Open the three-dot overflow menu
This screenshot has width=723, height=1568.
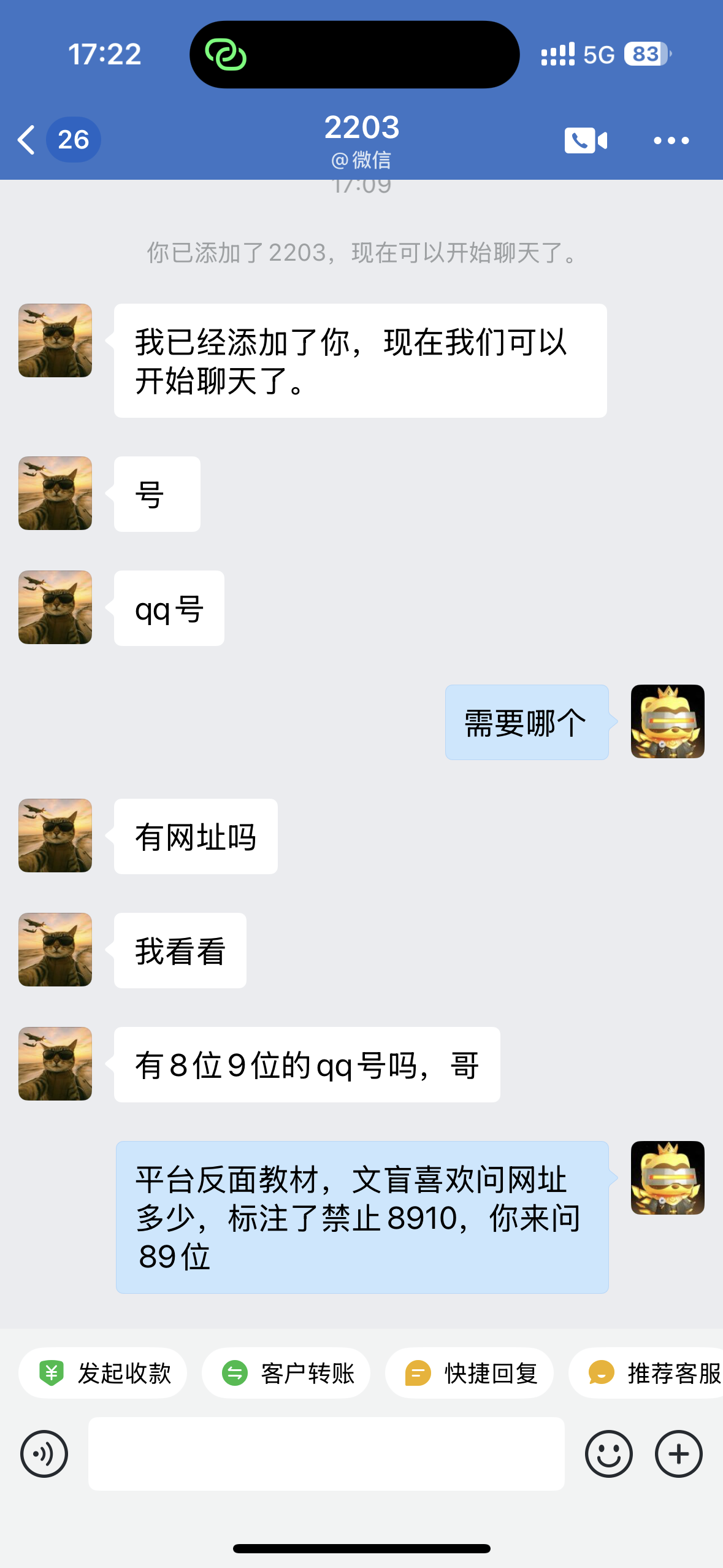(671, 140)
